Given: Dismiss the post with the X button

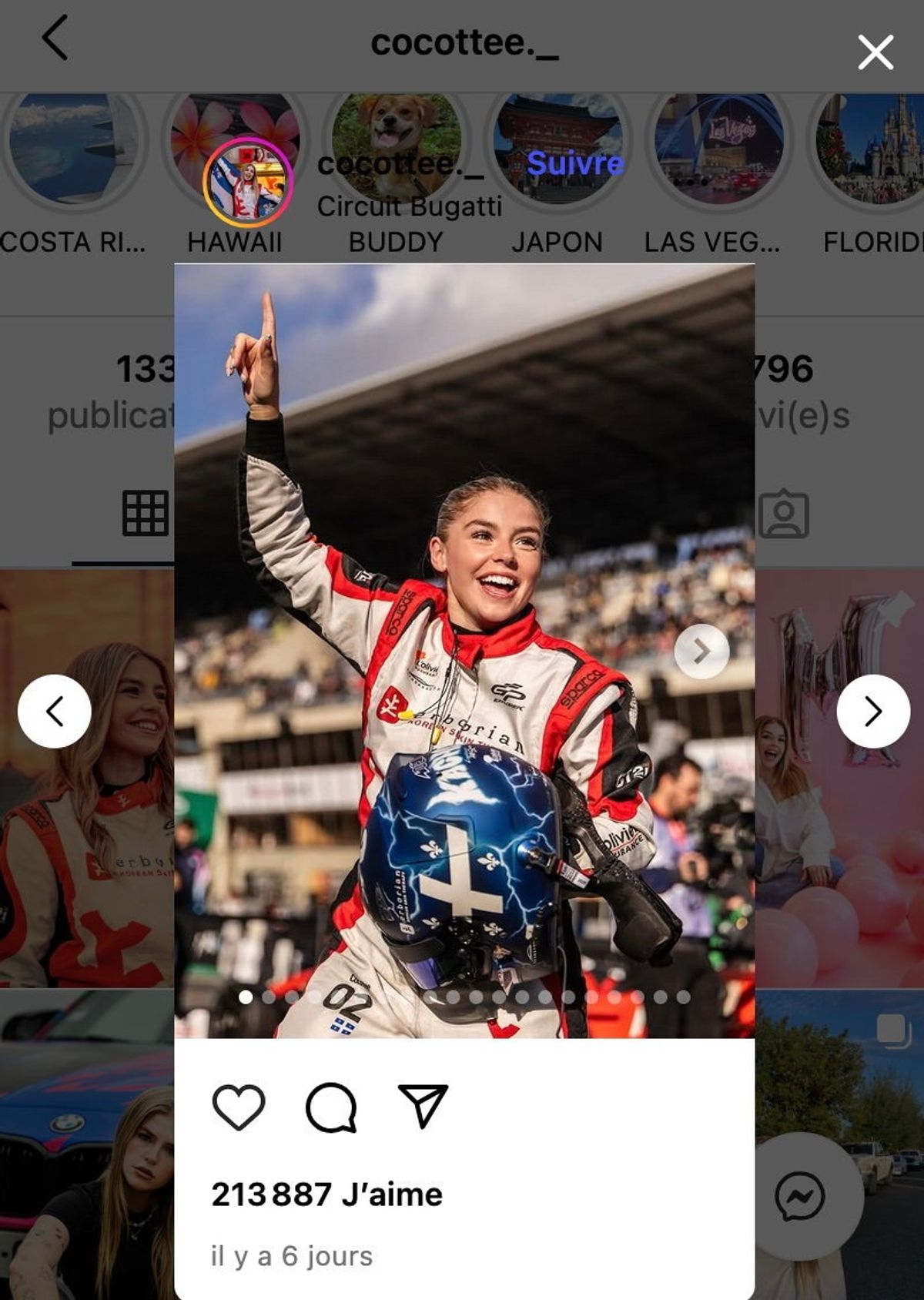Looking at the screenshot, I should click(875, 52).
